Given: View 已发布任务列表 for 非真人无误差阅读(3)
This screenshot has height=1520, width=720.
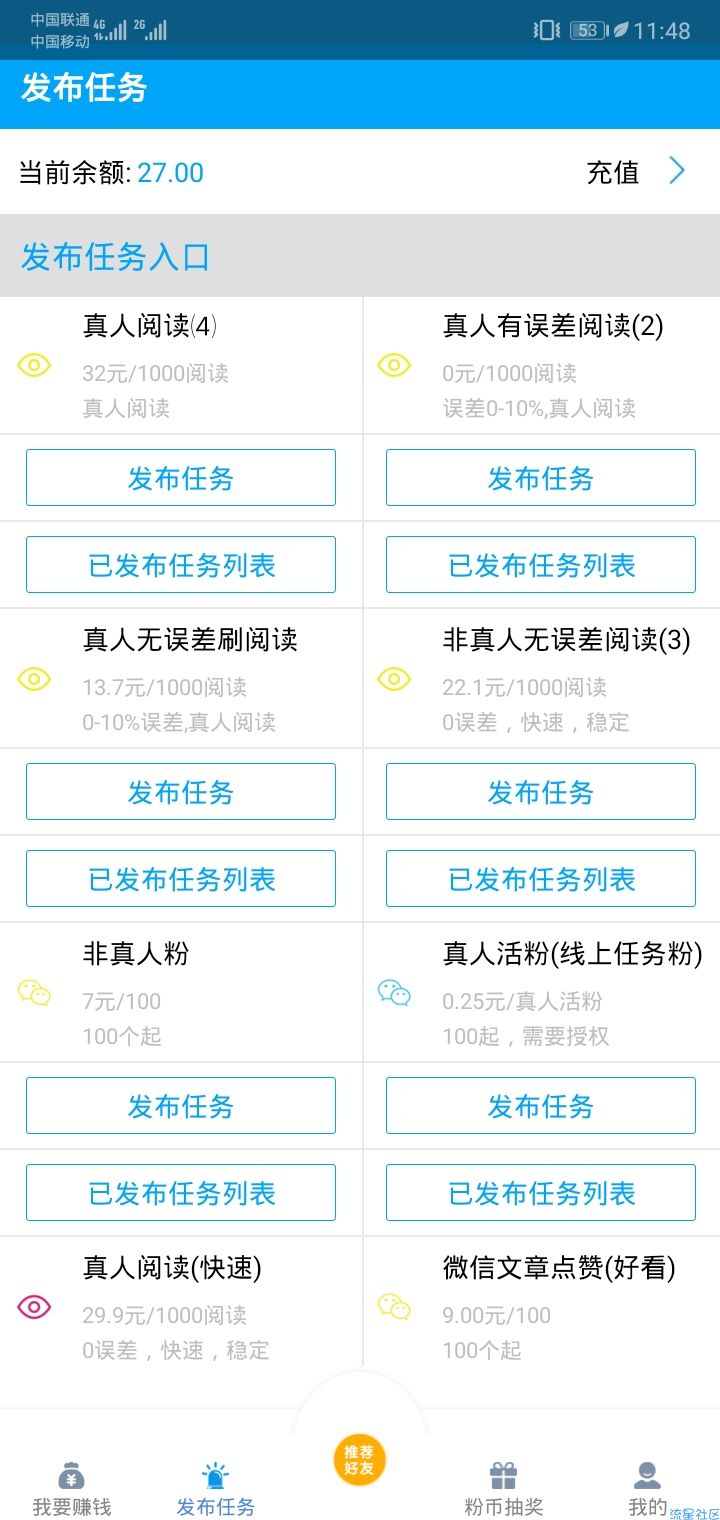Looking at the screenshot, I should click(540, 879).
